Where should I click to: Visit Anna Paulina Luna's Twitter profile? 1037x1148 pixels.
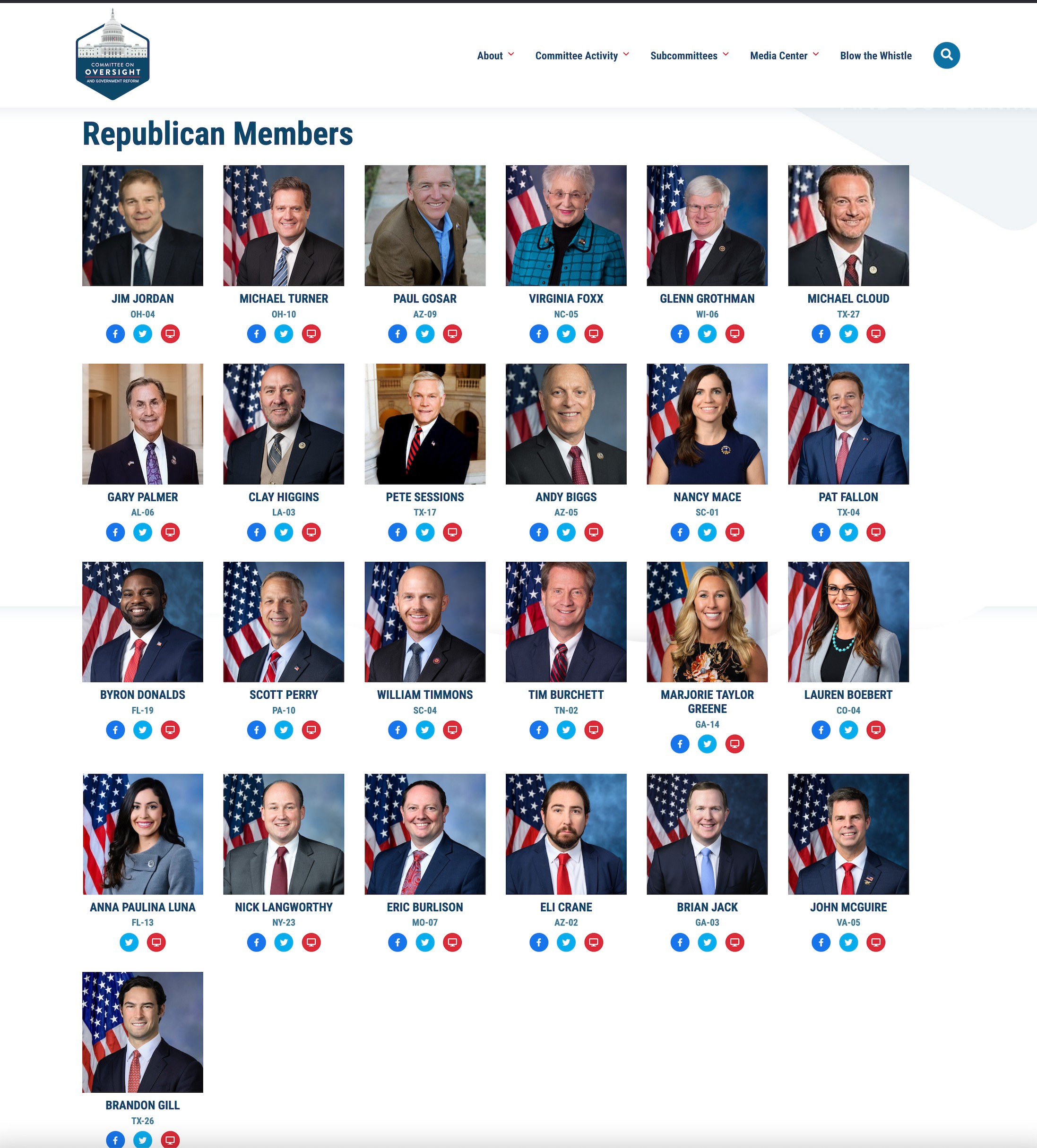pos(130,942)
